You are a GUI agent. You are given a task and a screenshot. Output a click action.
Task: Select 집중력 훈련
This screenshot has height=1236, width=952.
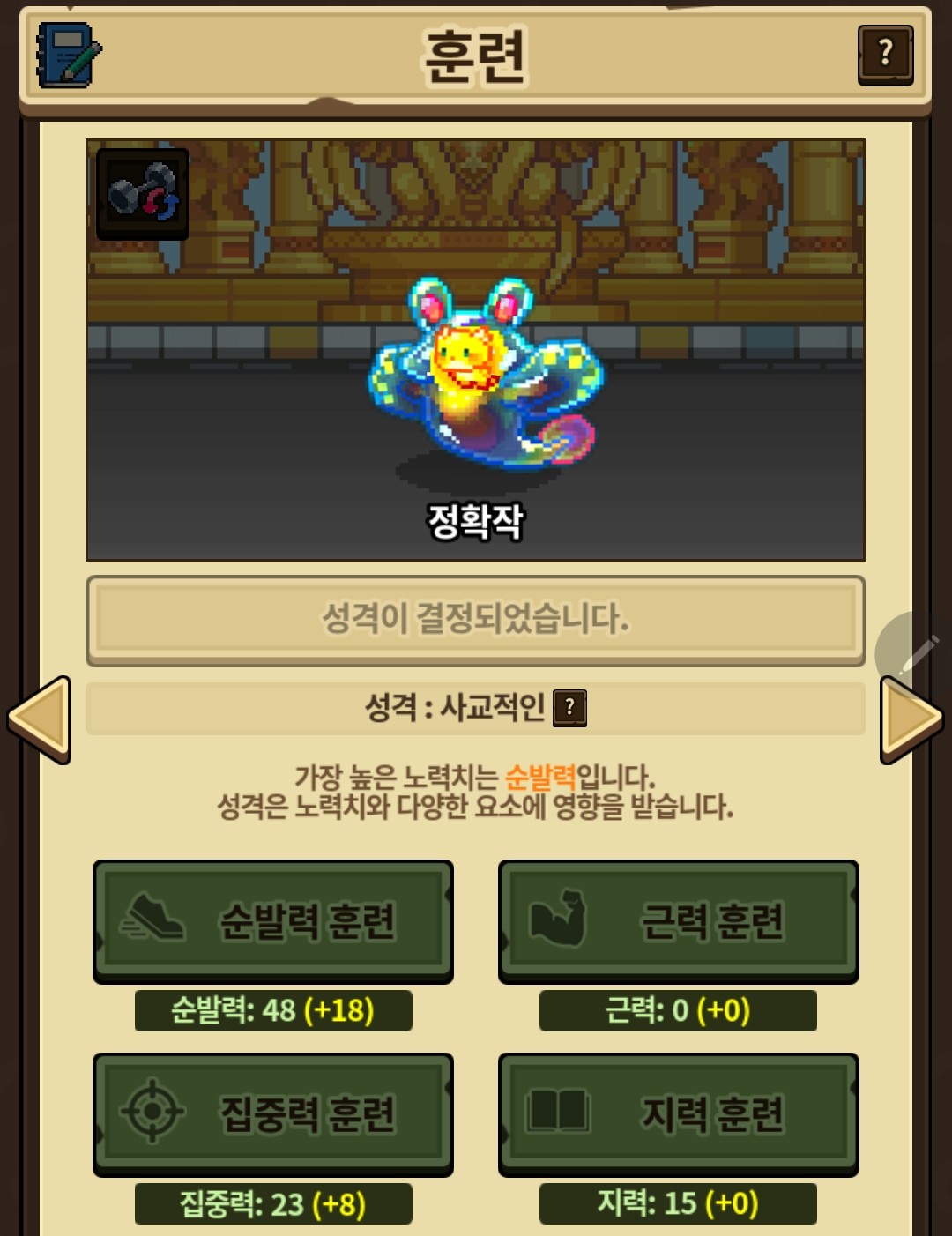tap(273, 1114)
